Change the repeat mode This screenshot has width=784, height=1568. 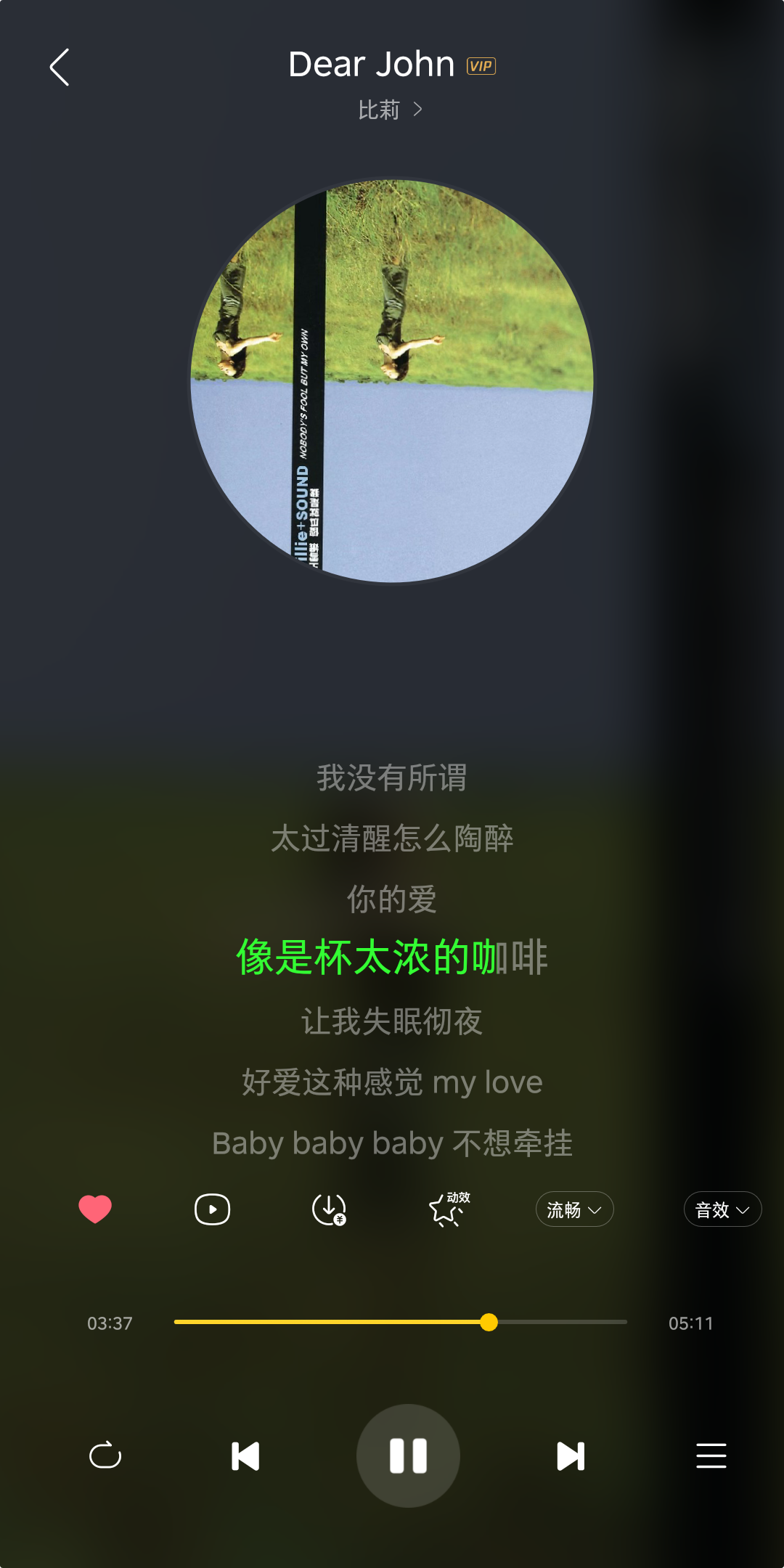tap(105, 1455)
